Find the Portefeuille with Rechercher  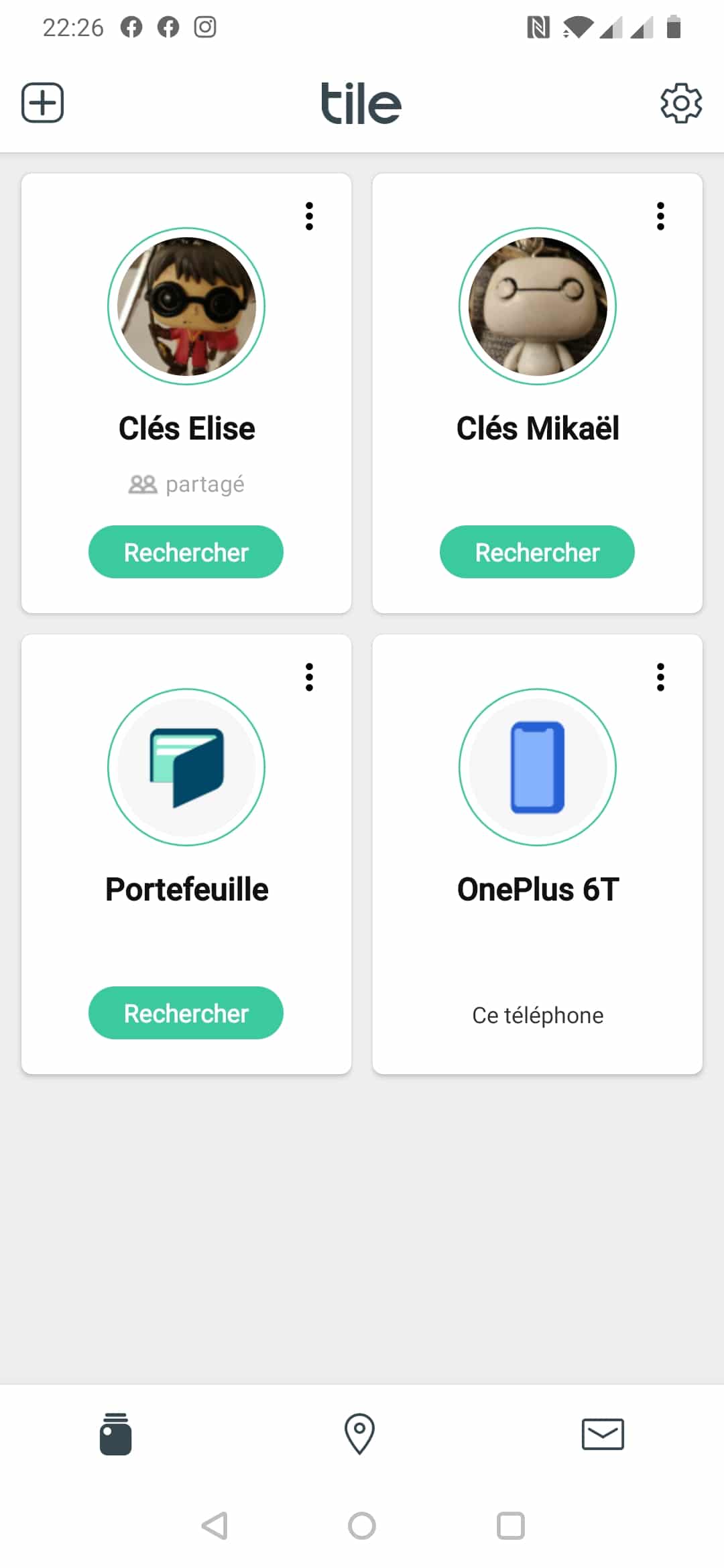coord(186,1013)
